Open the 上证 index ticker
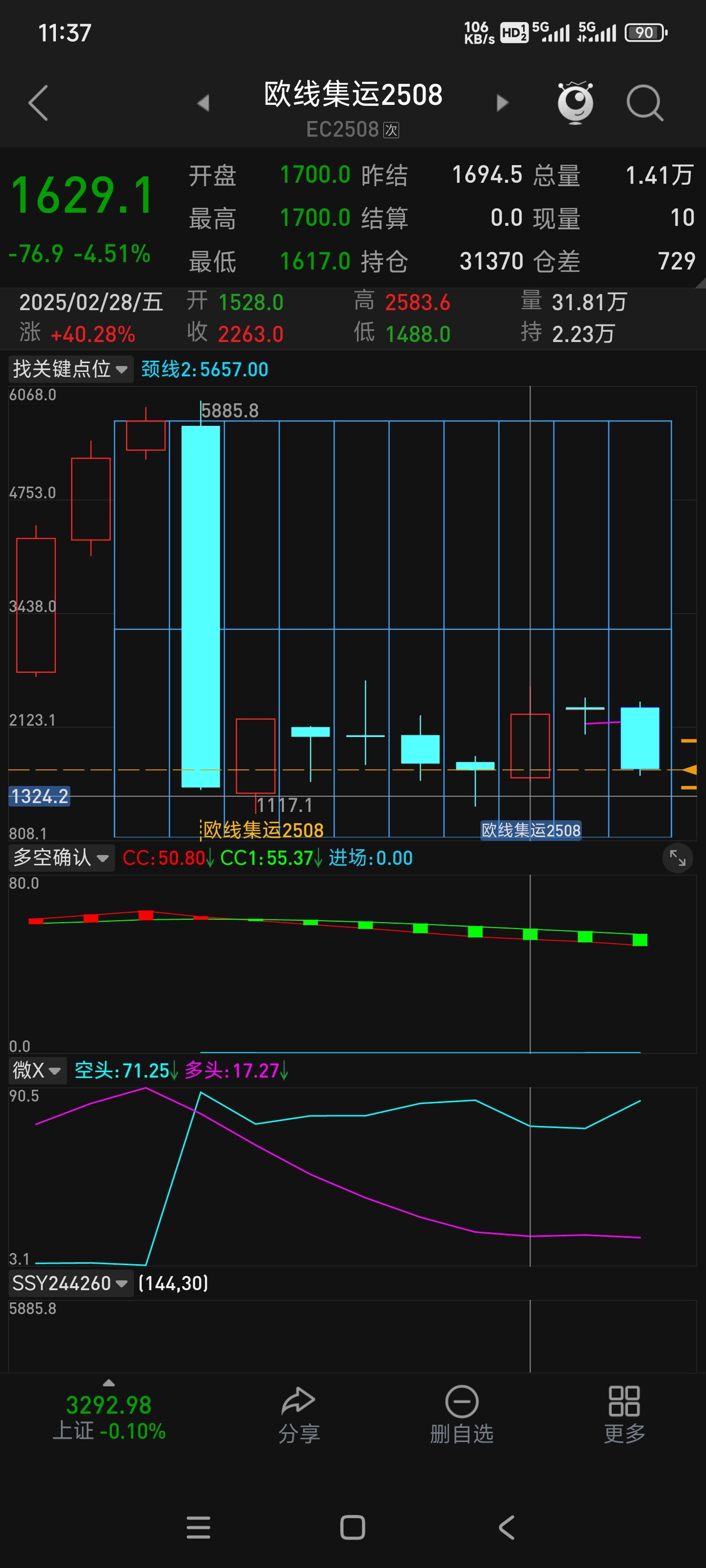Viewport: 706px width, 1568px height. [109, 1417]
